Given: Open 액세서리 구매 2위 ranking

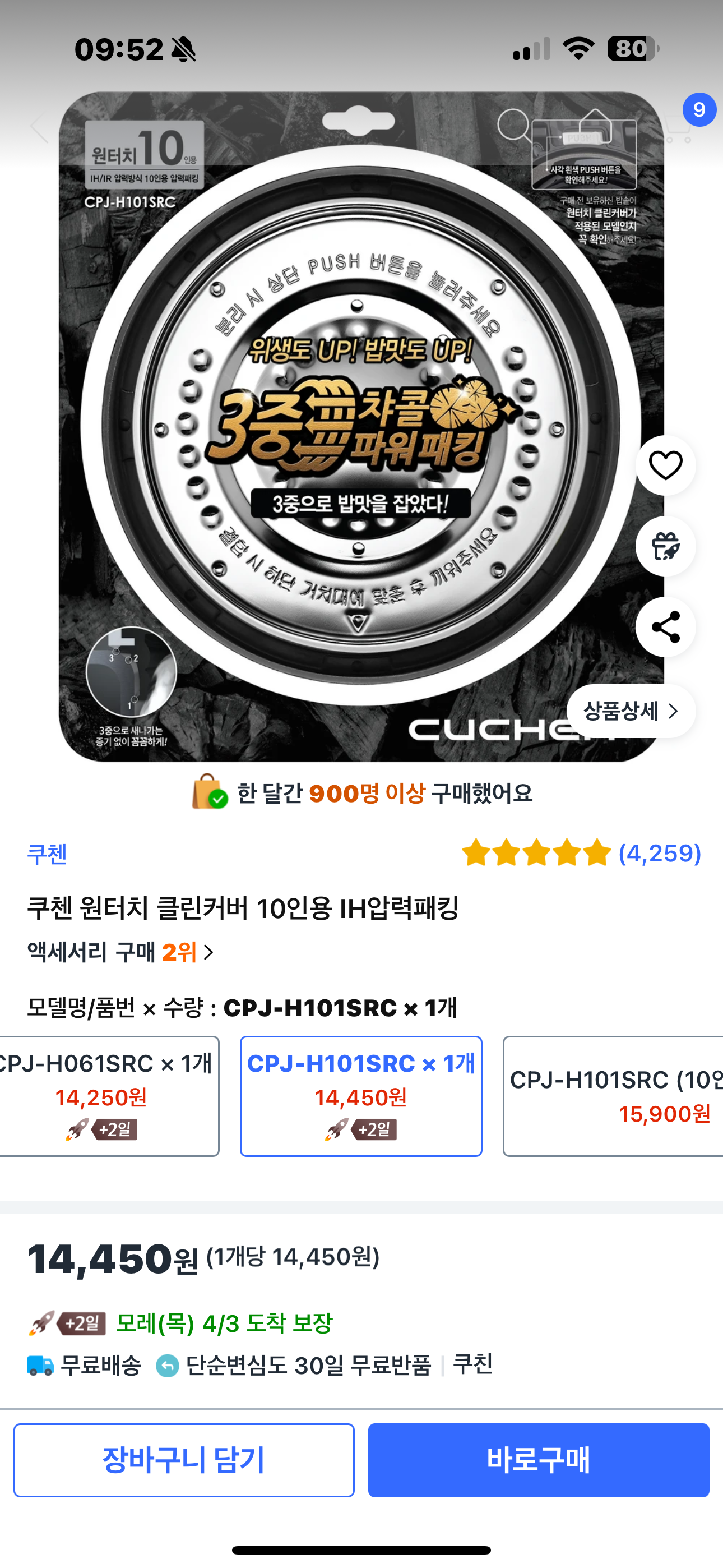Looking at the screenshot, I should pyautogui.click(x=121, y=952).
